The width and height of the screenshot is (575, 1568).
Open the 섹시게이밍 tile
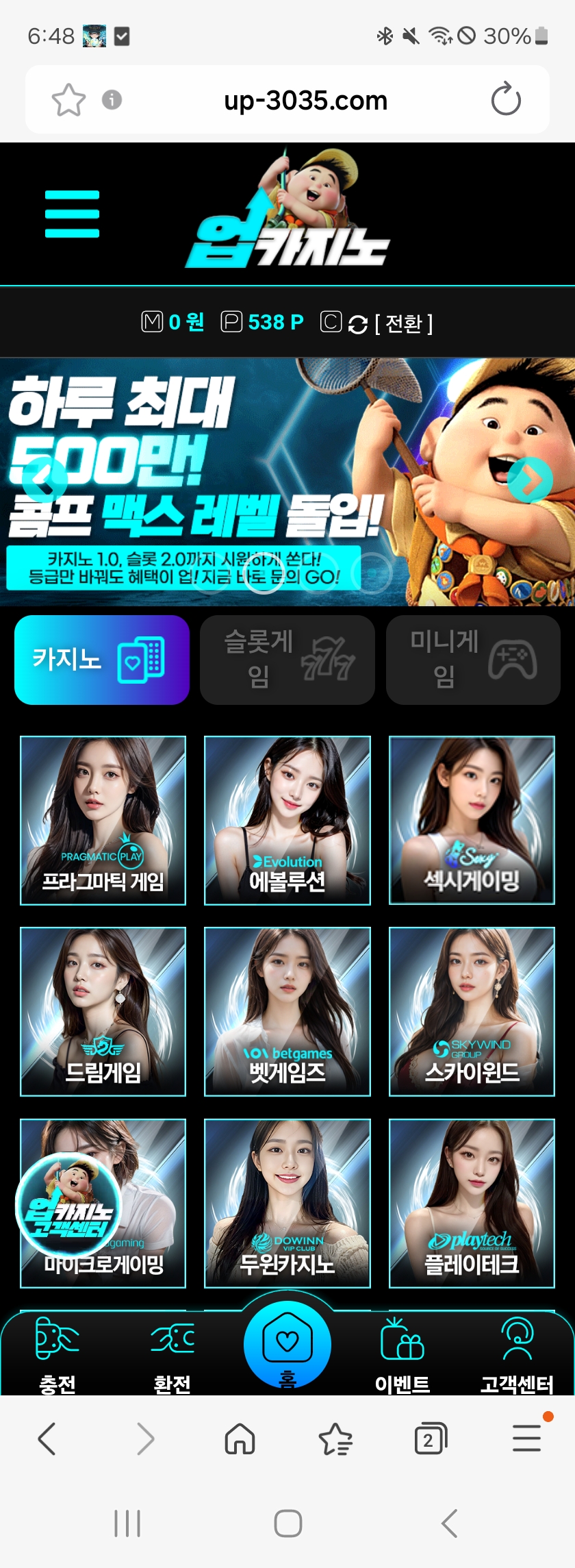pyautogui.click(x=472, y=820)
